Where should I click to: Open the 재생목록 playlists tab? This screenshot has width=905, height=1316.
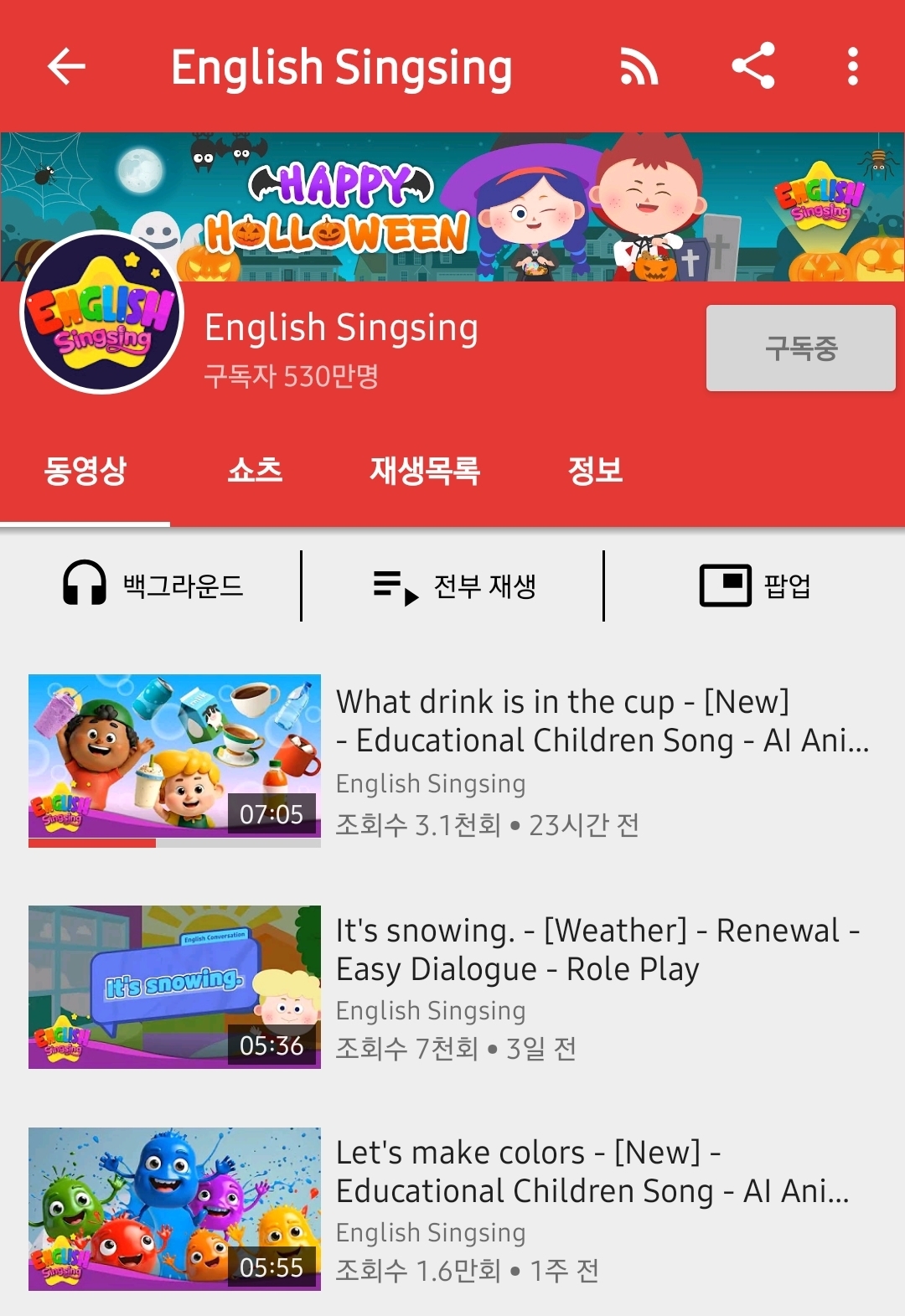pos(424,472)
